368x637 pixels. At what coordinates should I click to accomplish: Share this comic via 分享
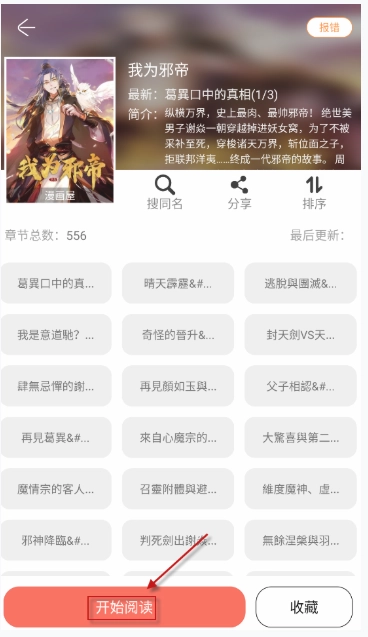[239, 193]
